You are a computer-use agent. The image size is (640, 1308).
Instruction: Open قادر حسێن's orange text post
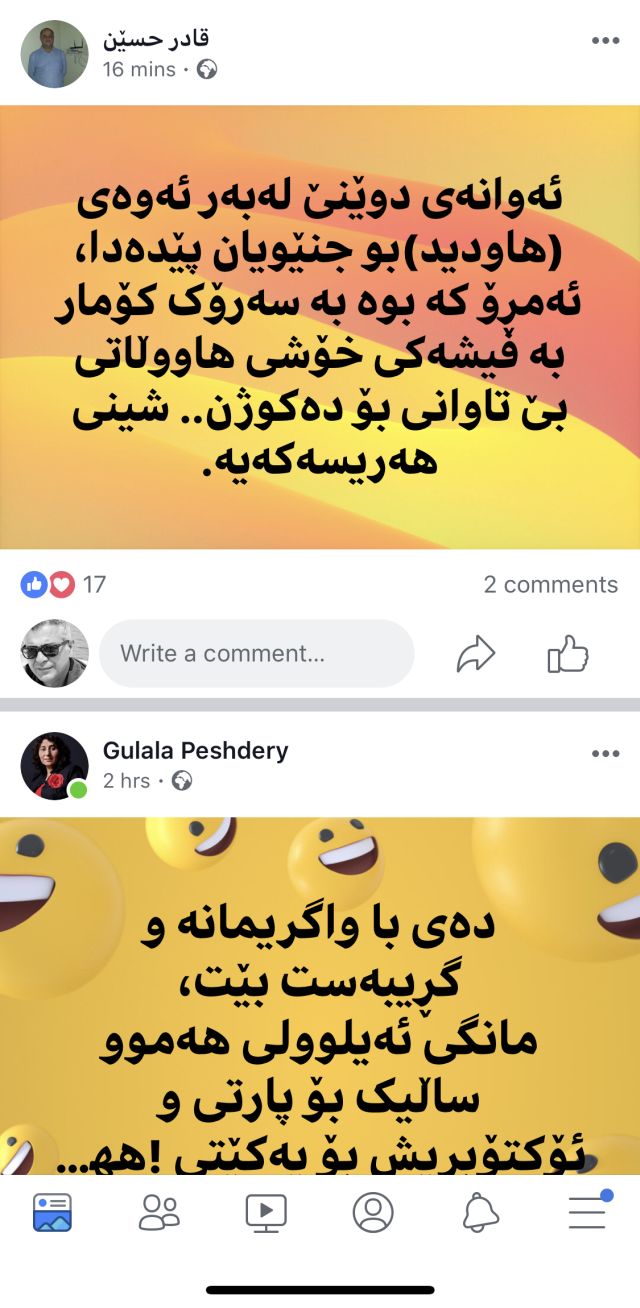(x=320, y=327)
